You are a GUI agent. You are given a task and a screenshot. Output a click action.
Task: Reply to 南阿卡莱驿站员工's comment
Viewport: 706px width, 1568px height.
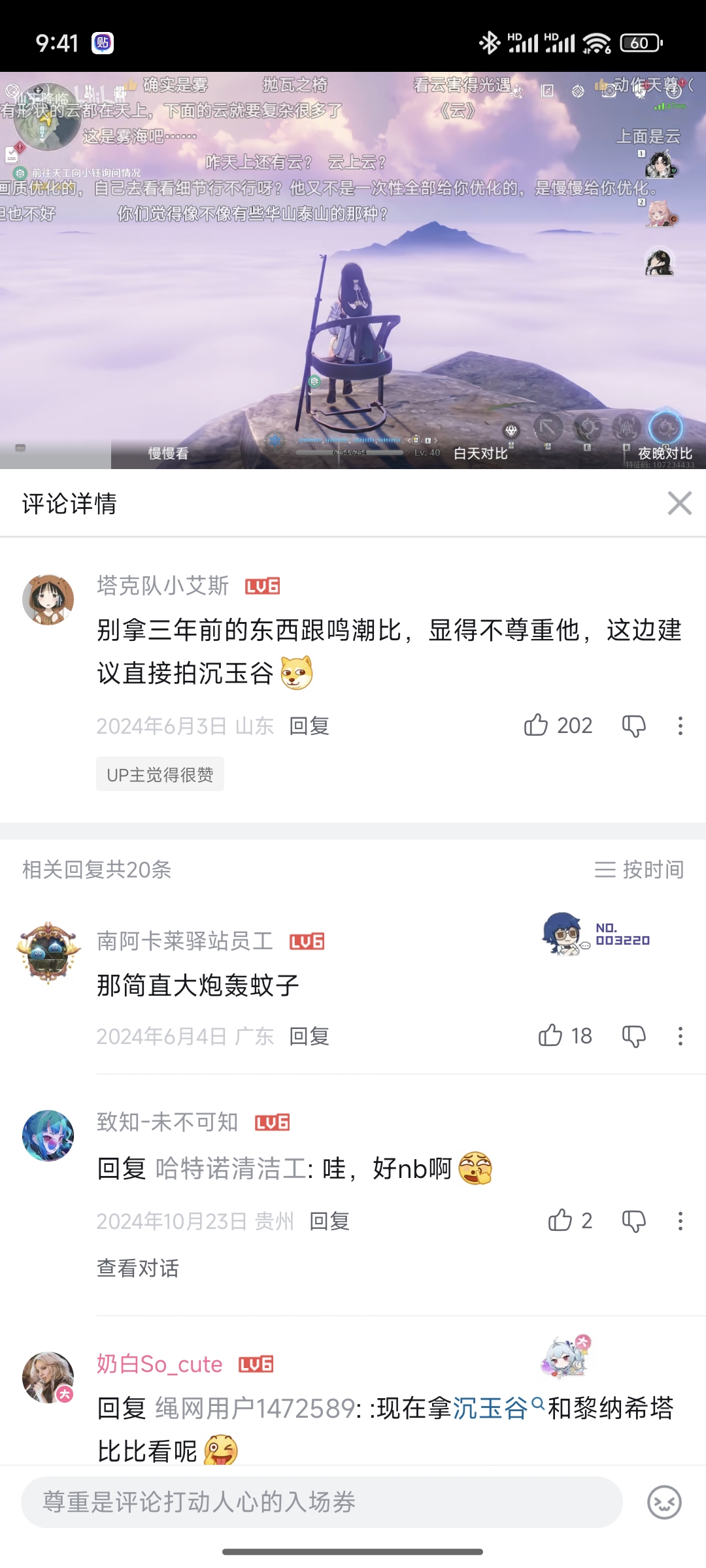click(x=309, y=1036)
